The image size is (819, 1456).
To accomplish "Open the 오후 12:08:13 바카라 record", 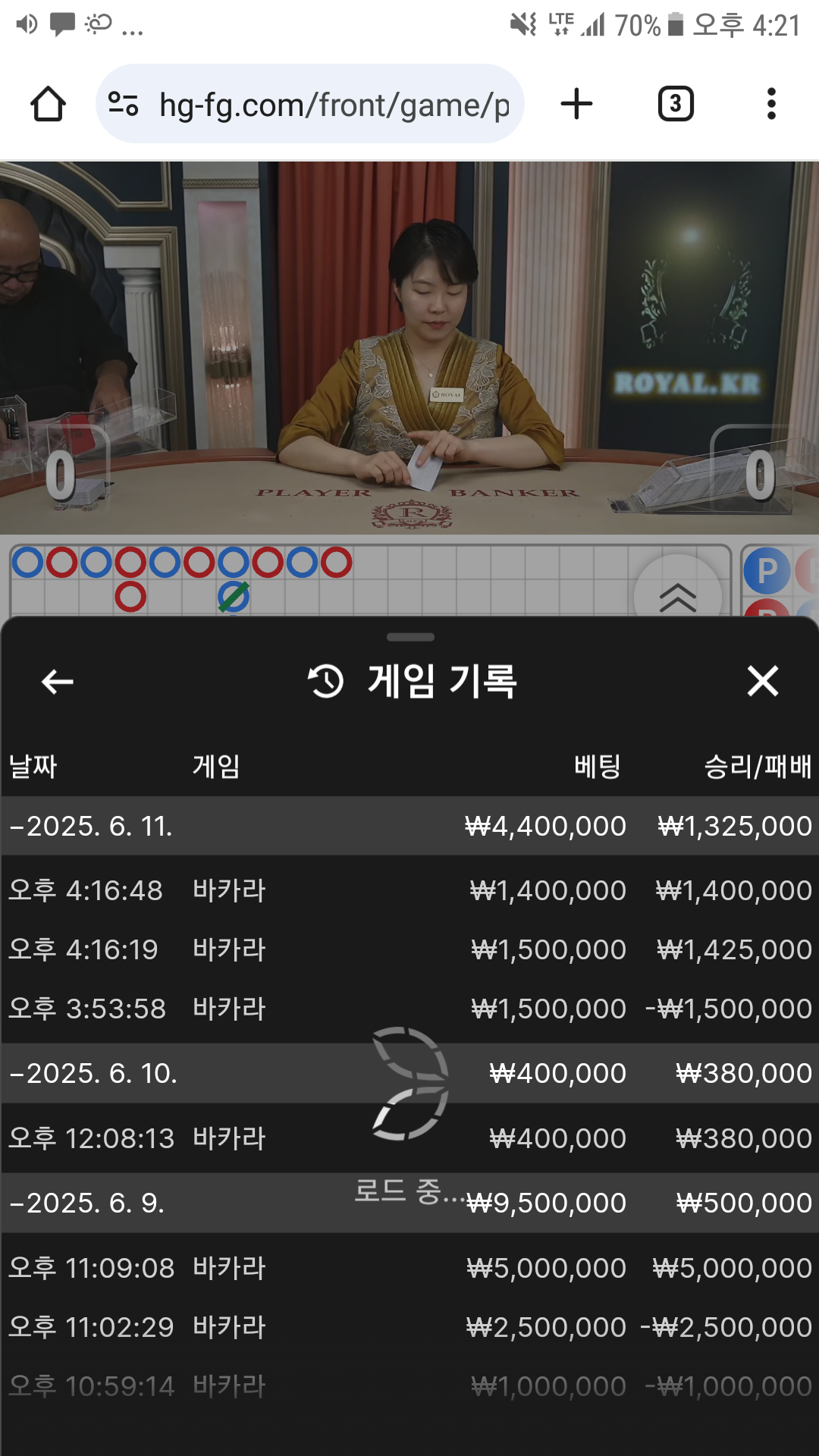I will 409,1138.
